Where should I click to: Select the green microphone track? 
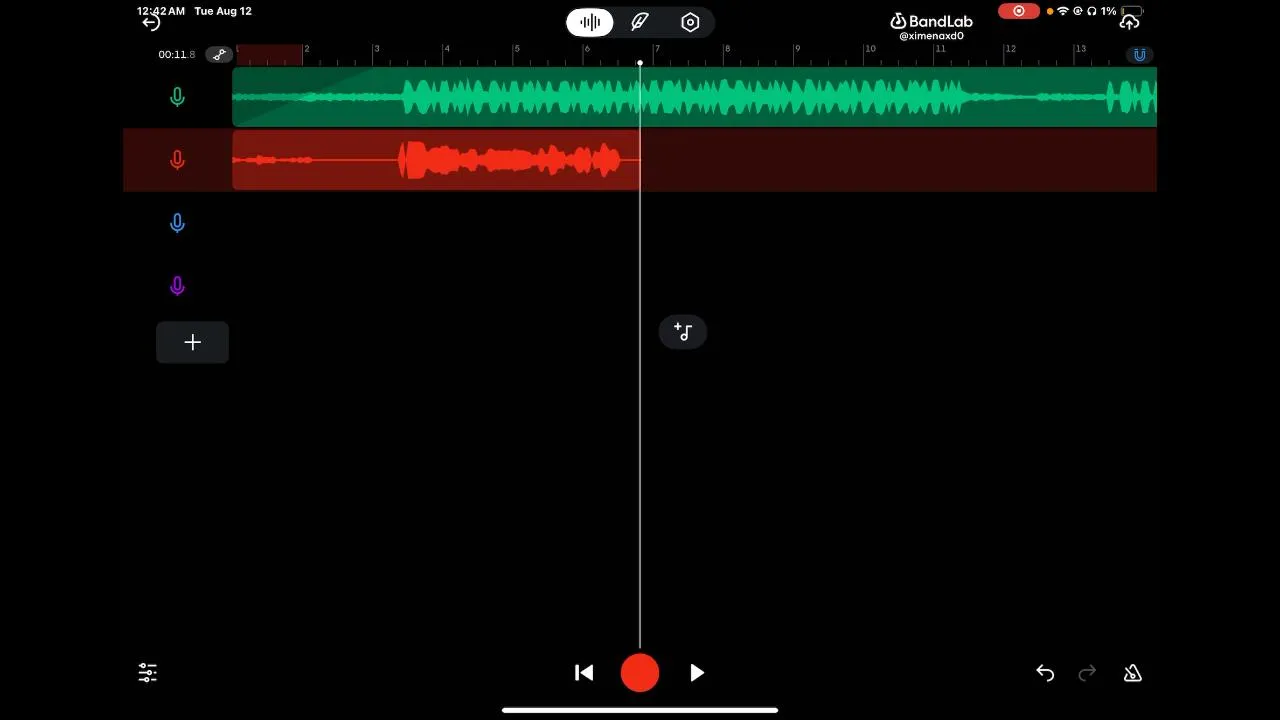click(177, 97)
